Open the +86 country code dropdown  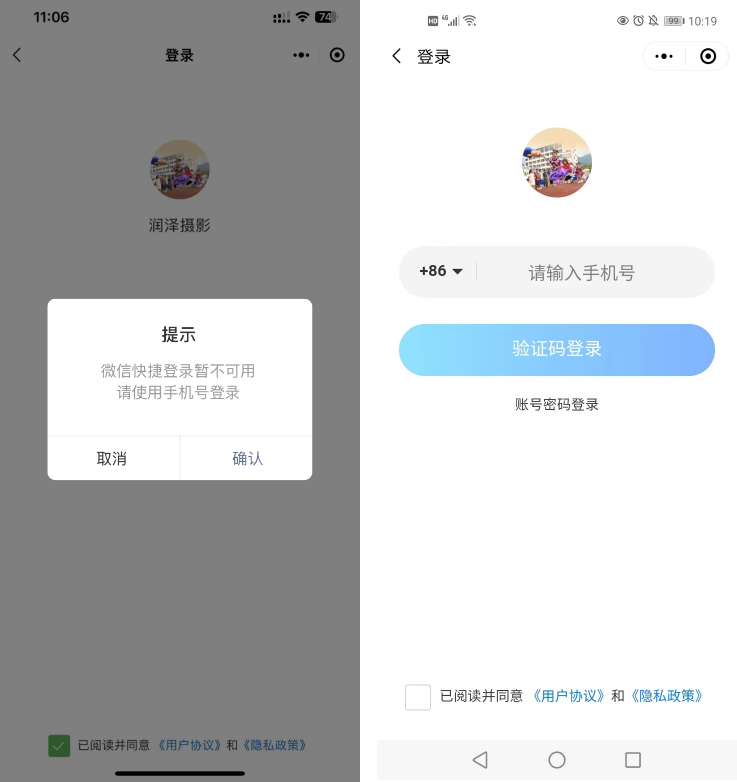tap(441, 271)
